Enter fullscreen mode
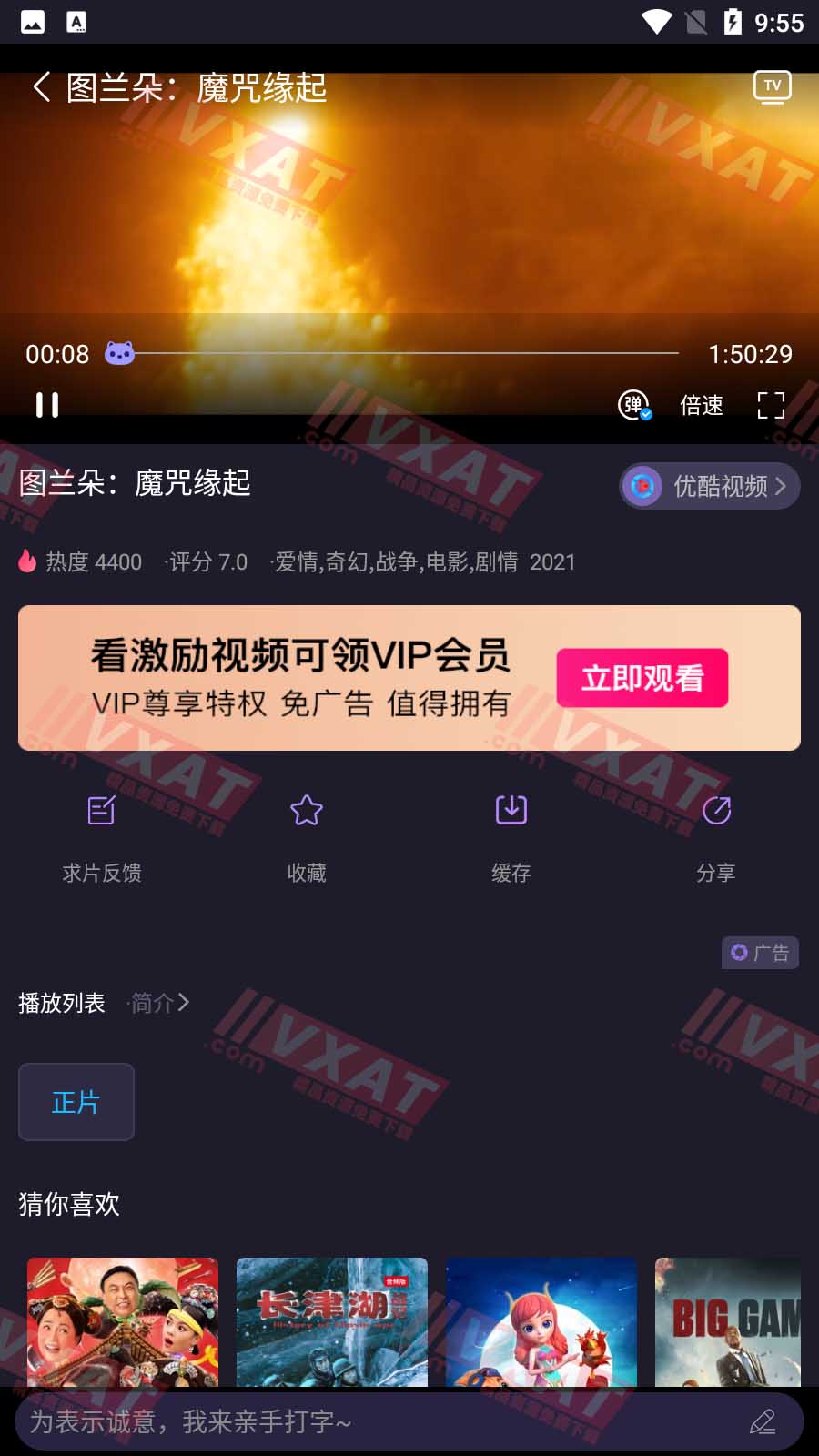The width and height of the screenshot is (819, 1456). 771,405
